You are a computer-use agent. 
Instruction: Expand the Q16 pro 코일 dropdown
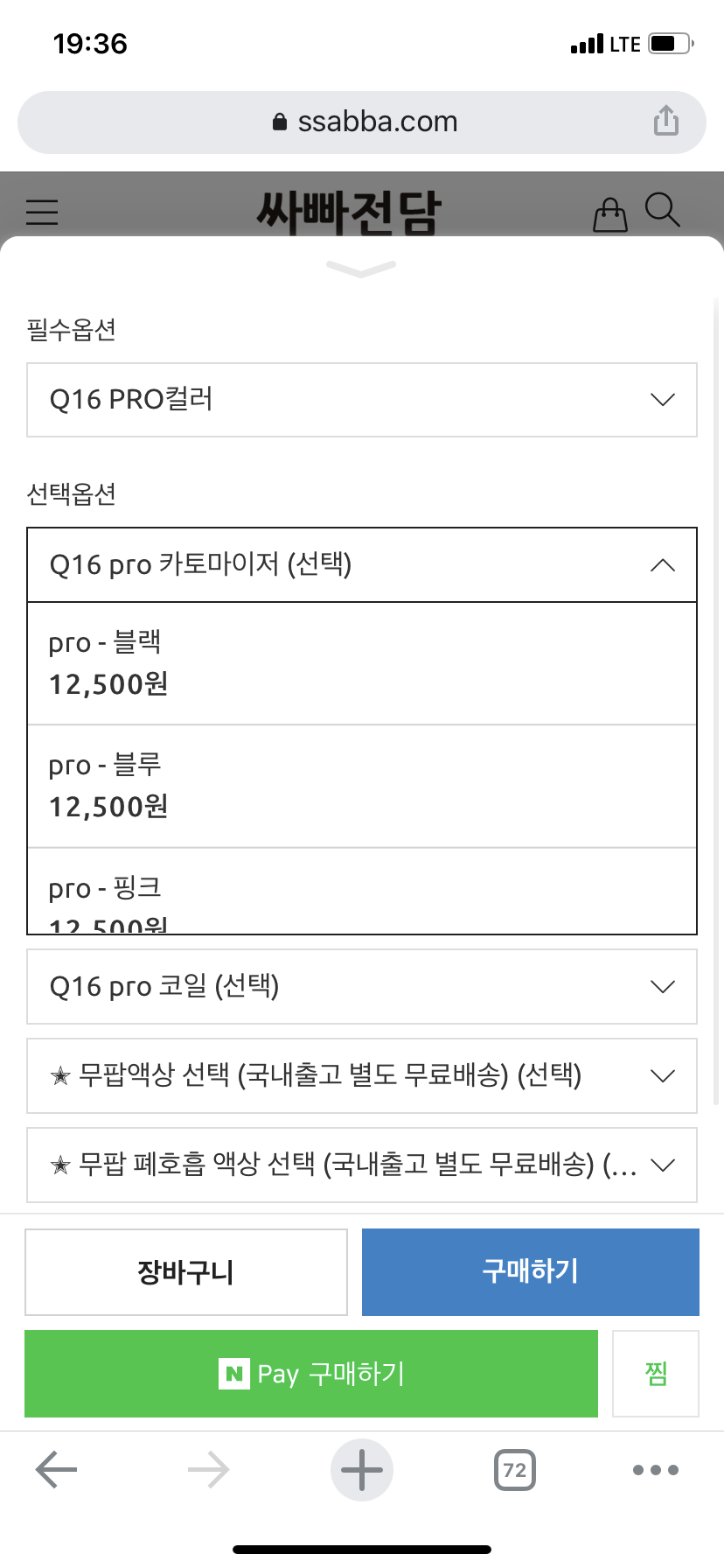tap(362, 987)
